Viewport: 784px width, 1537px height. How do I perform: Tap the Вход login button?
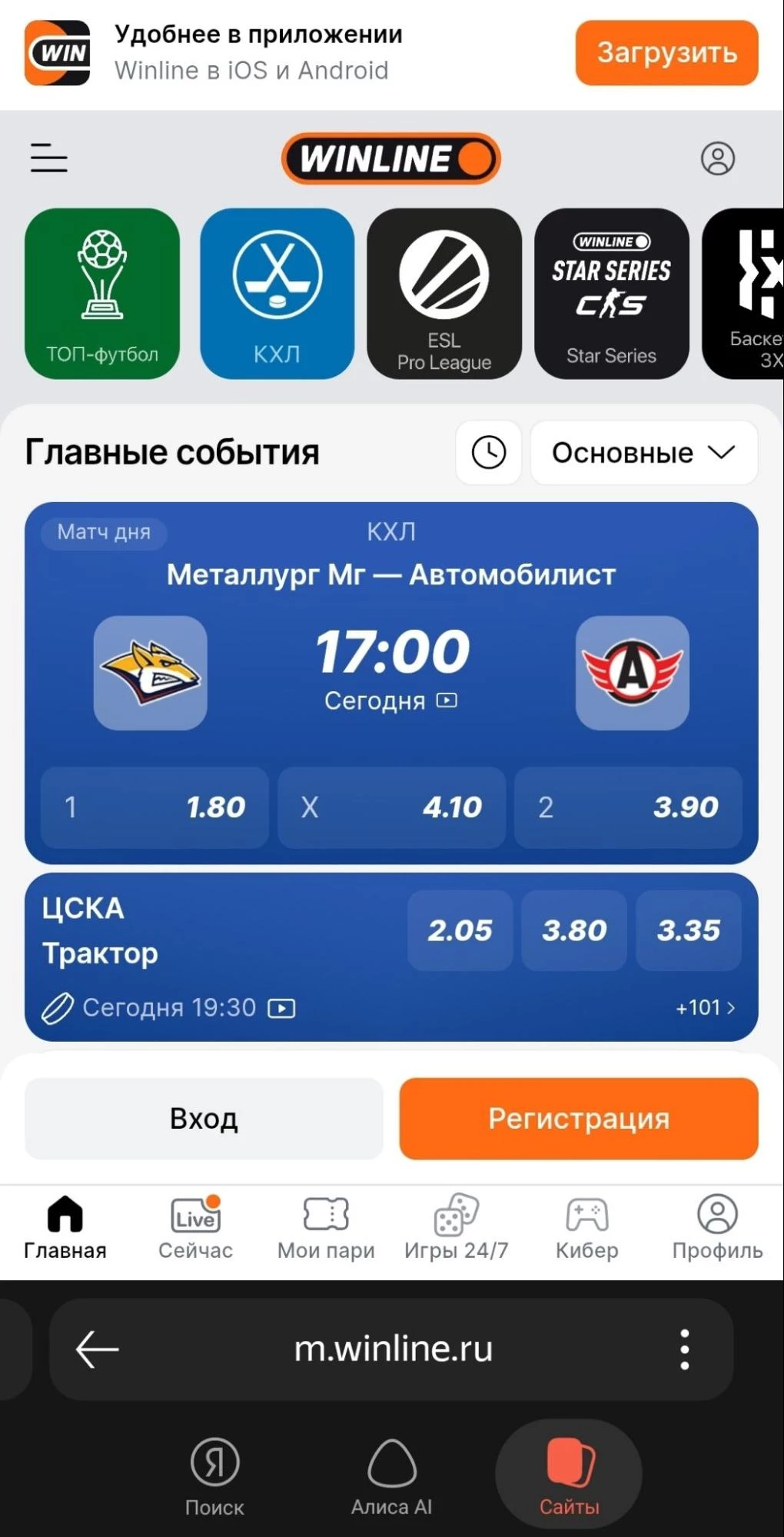(x=204, y=1118)
